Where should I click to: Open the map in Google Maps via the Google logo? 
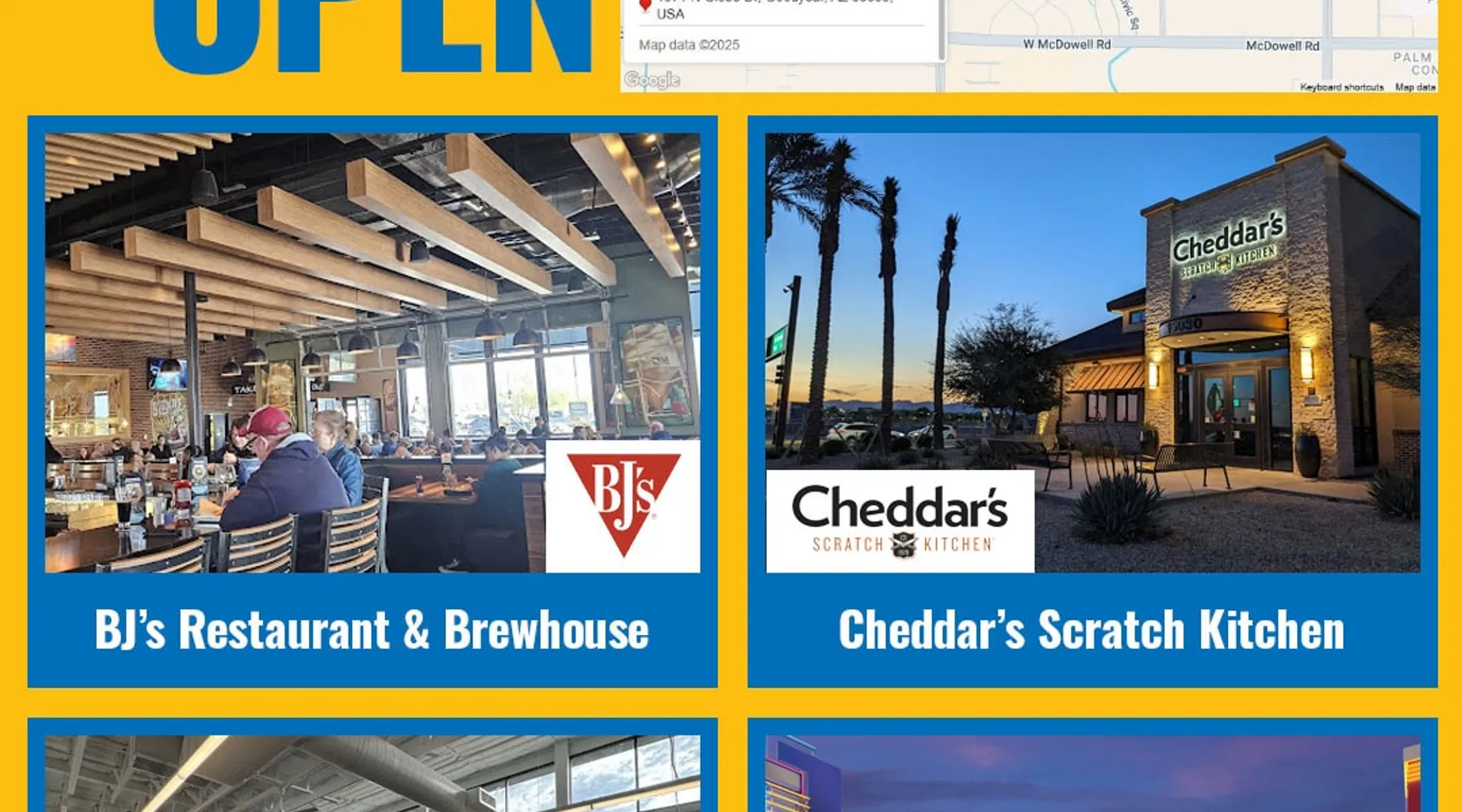pos(651,80)
